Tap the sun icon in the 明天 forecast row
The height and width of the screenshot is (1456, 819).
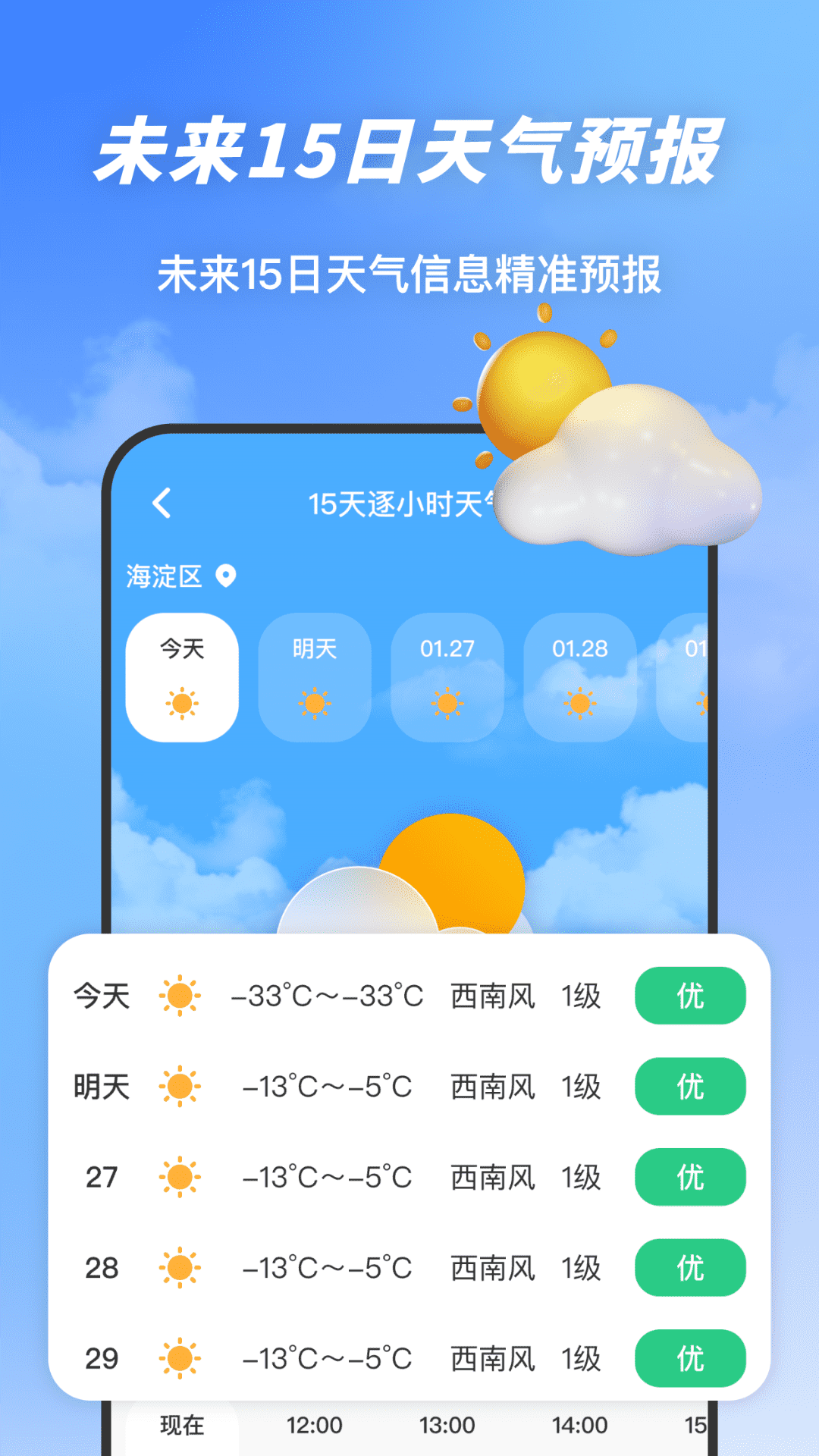[x=180, y=1087]
